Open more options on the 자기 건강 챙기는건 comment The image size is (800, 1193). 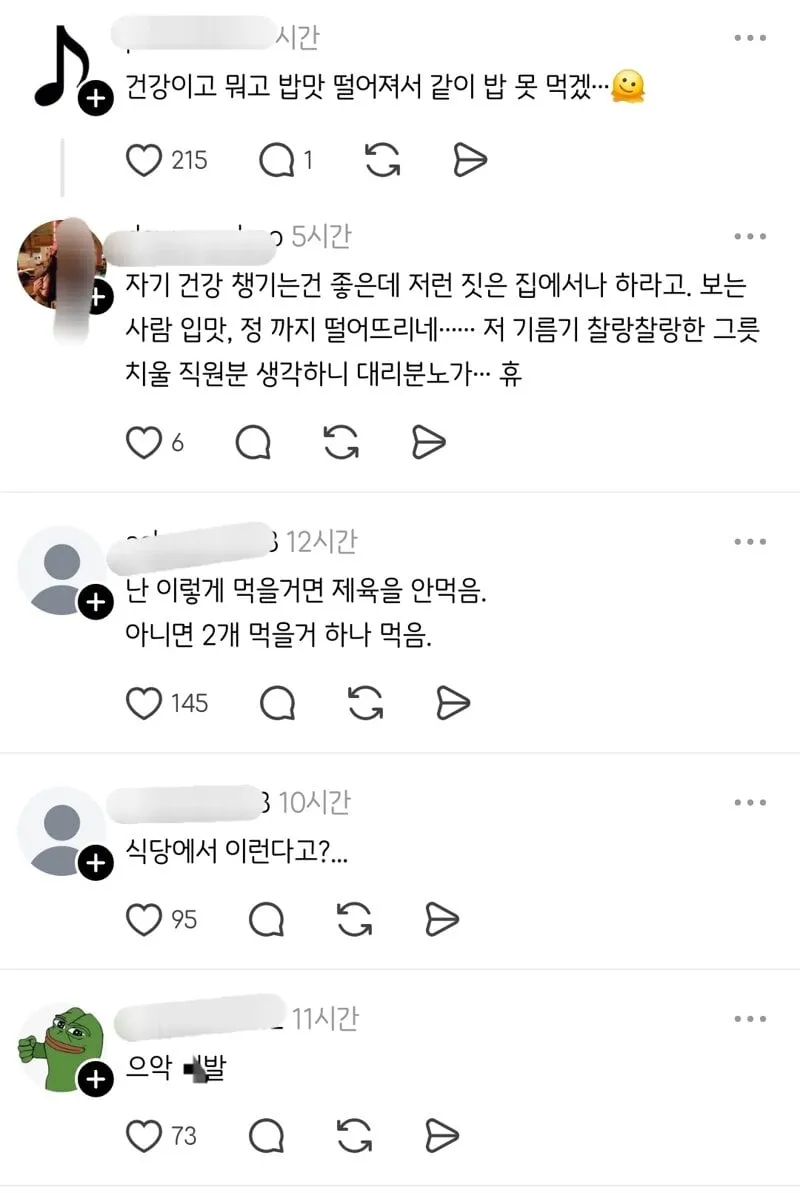tap(750, 237)
